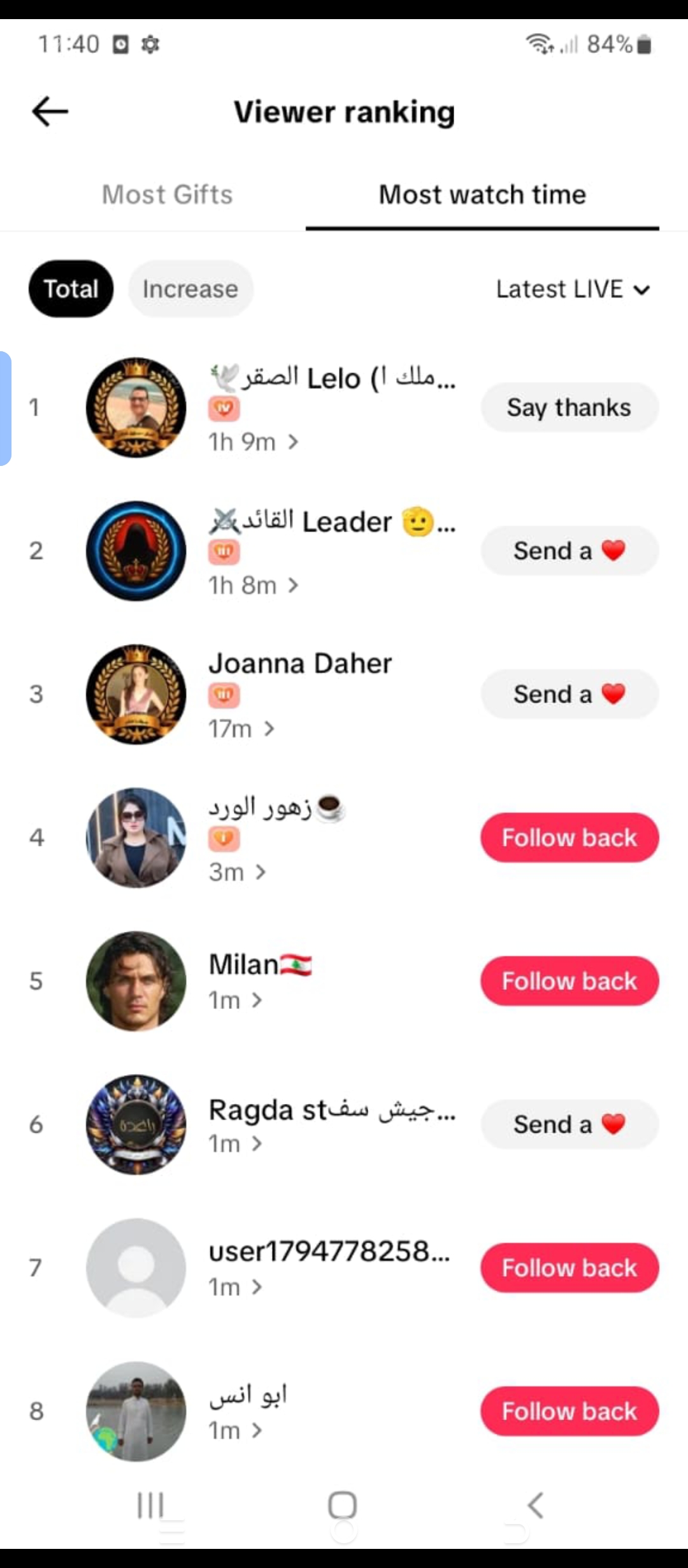Image resolution: width=688 pixels, height=1568 pixels.
Task: Switch to the Most Gifts tab
Action: coord(167,194)
